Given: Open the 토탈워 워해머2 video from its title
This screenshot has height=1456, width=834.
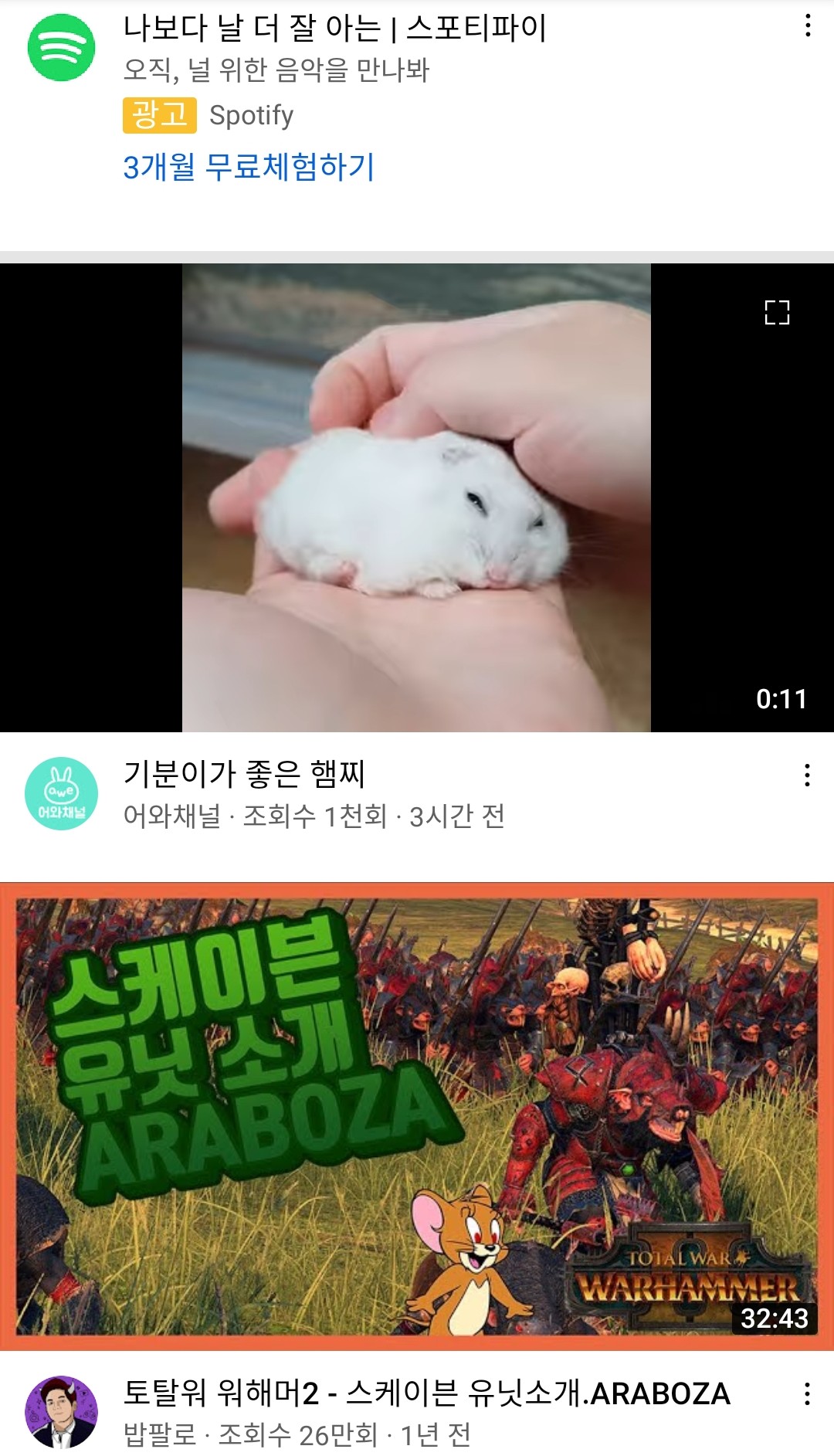Looking at the screenshot, I should click(426, 1393).
